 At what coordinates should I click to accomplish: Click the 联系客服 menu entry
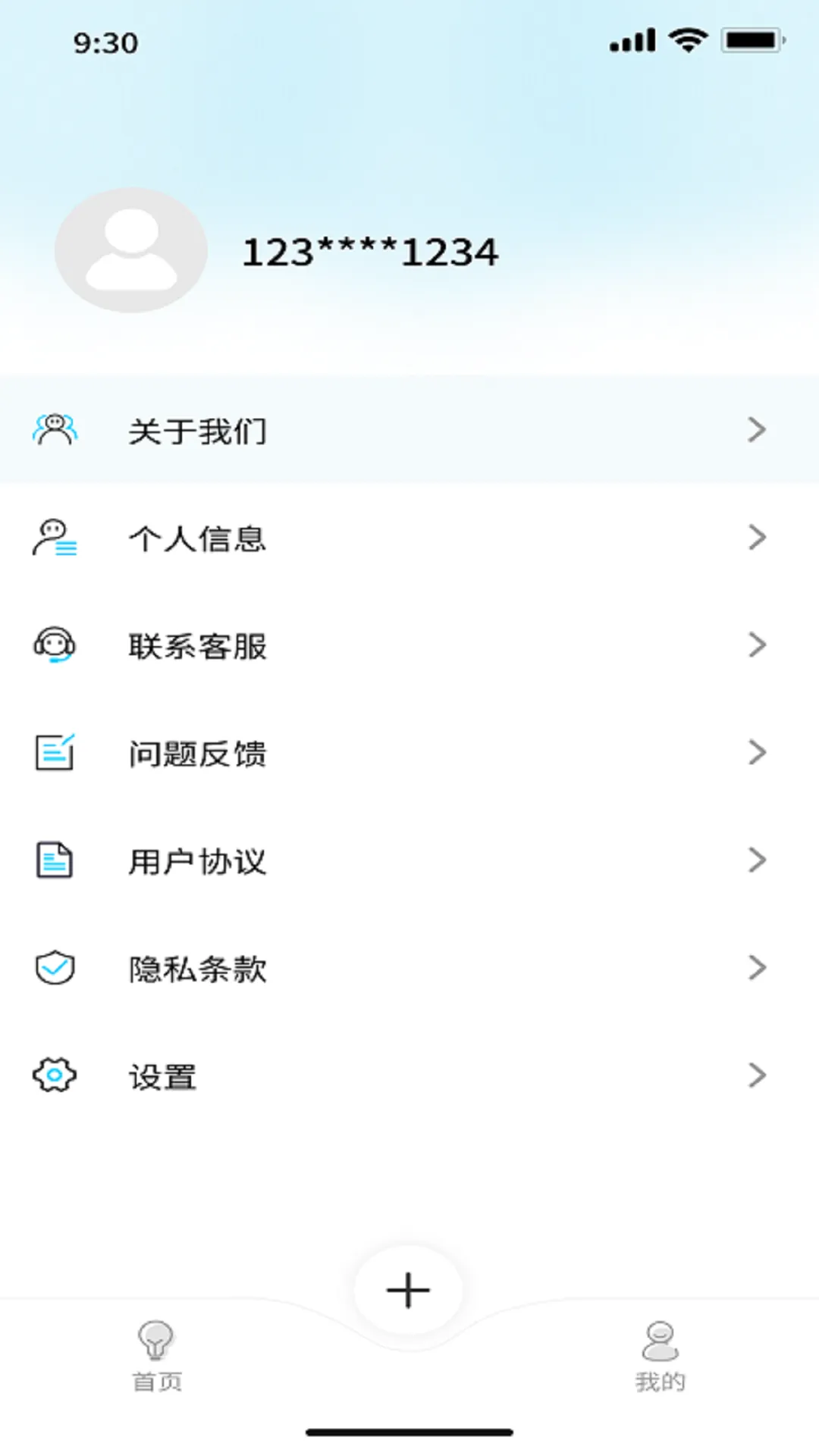point(197,646)
